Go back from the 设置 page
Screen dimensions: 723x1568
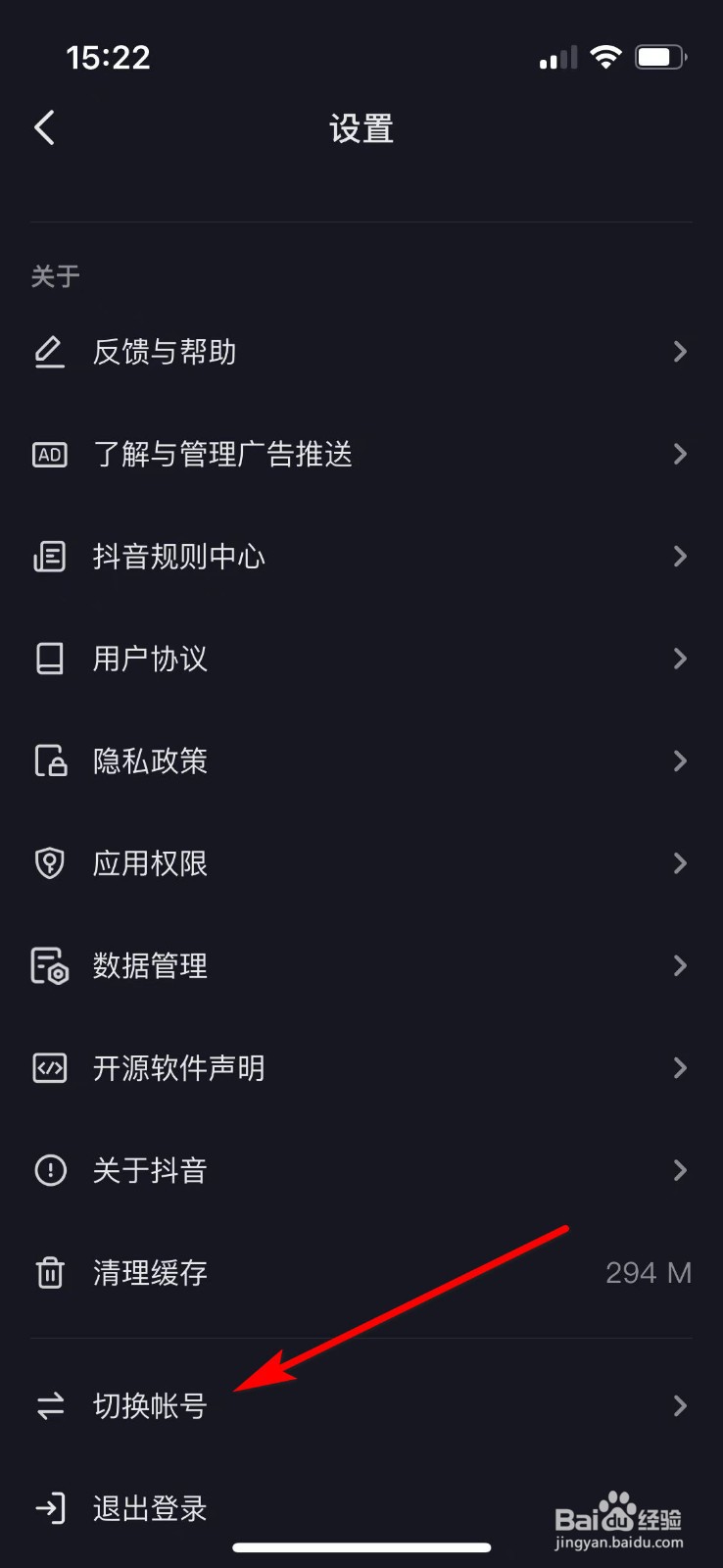pyautogui.click(x=45, y=128)
